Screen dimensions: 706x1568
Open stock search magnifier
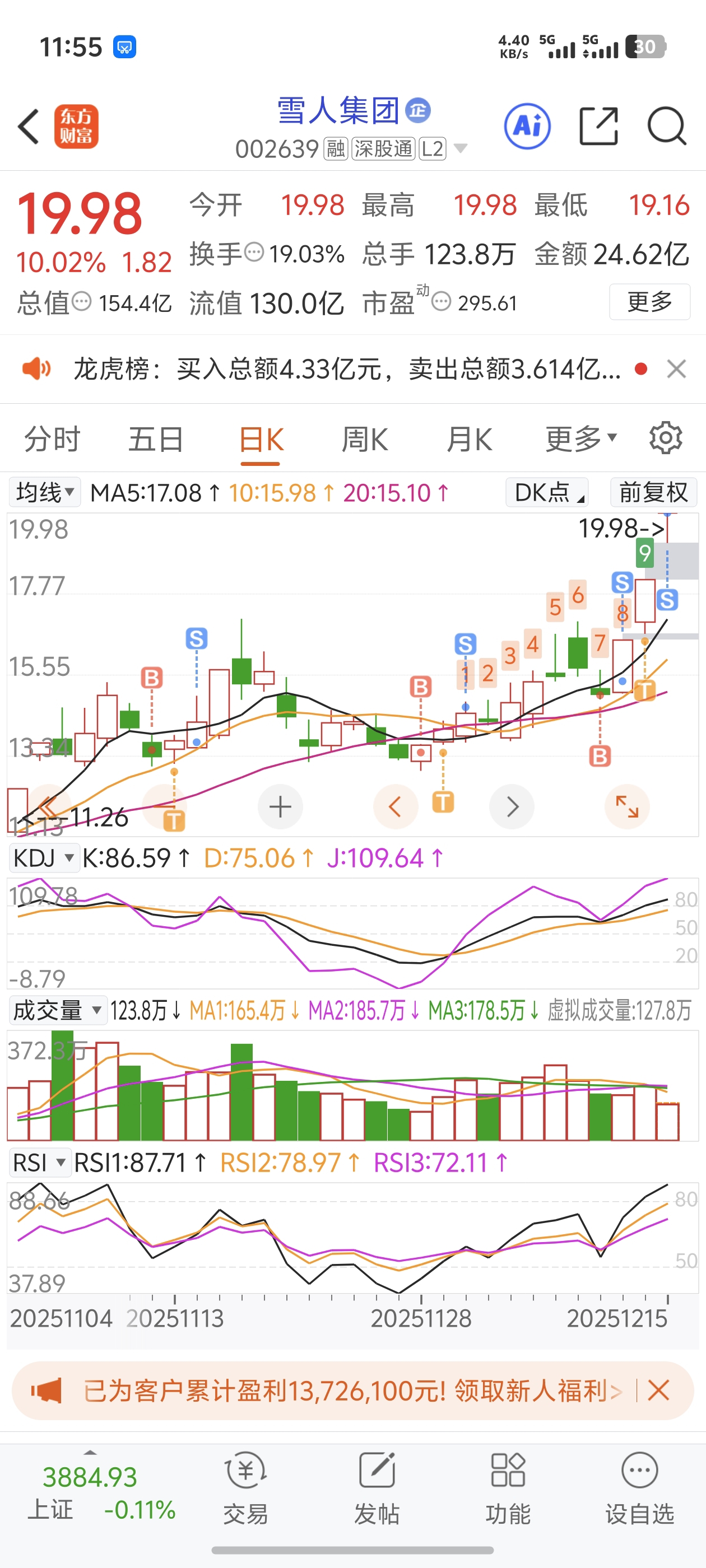coord(667,126)
